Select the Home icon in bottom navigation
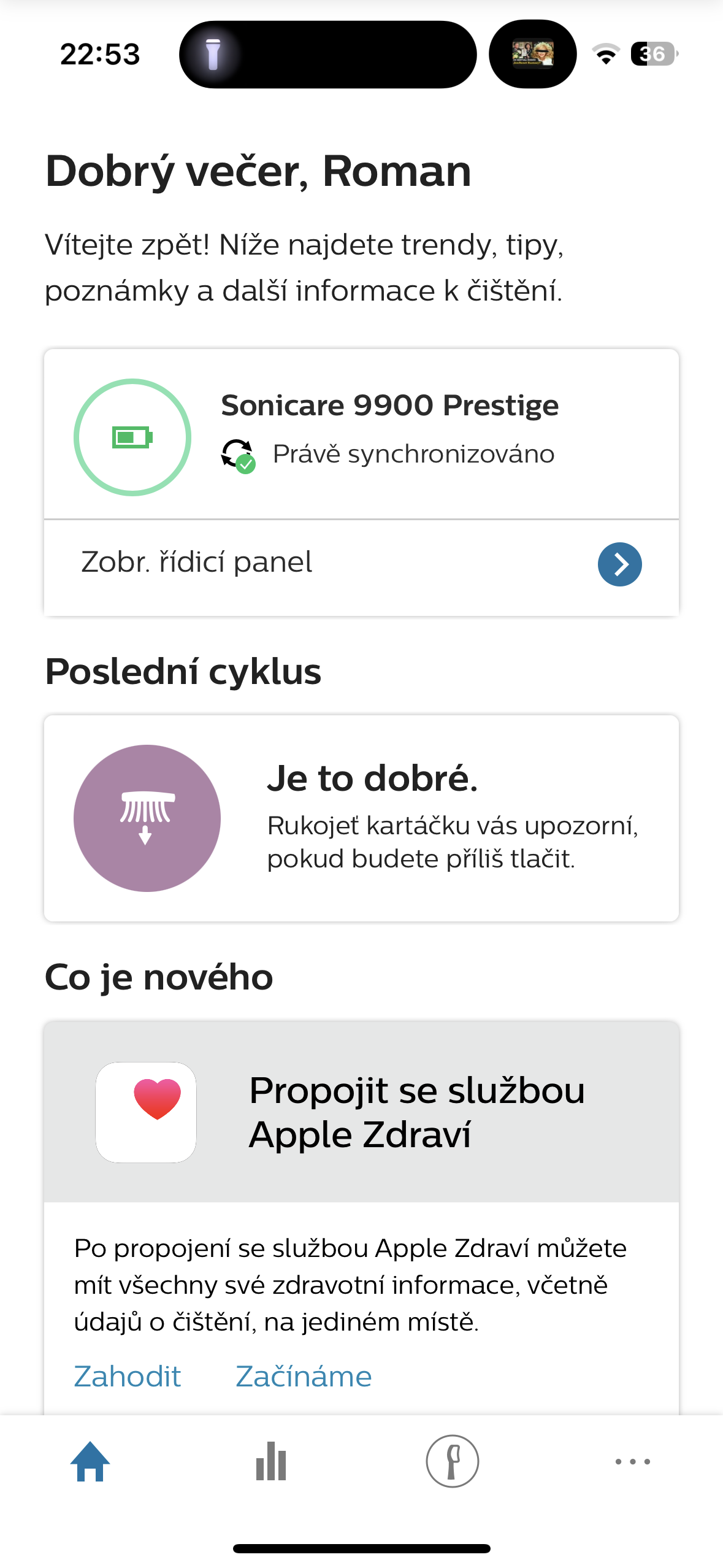 [x=90, y=1460]
